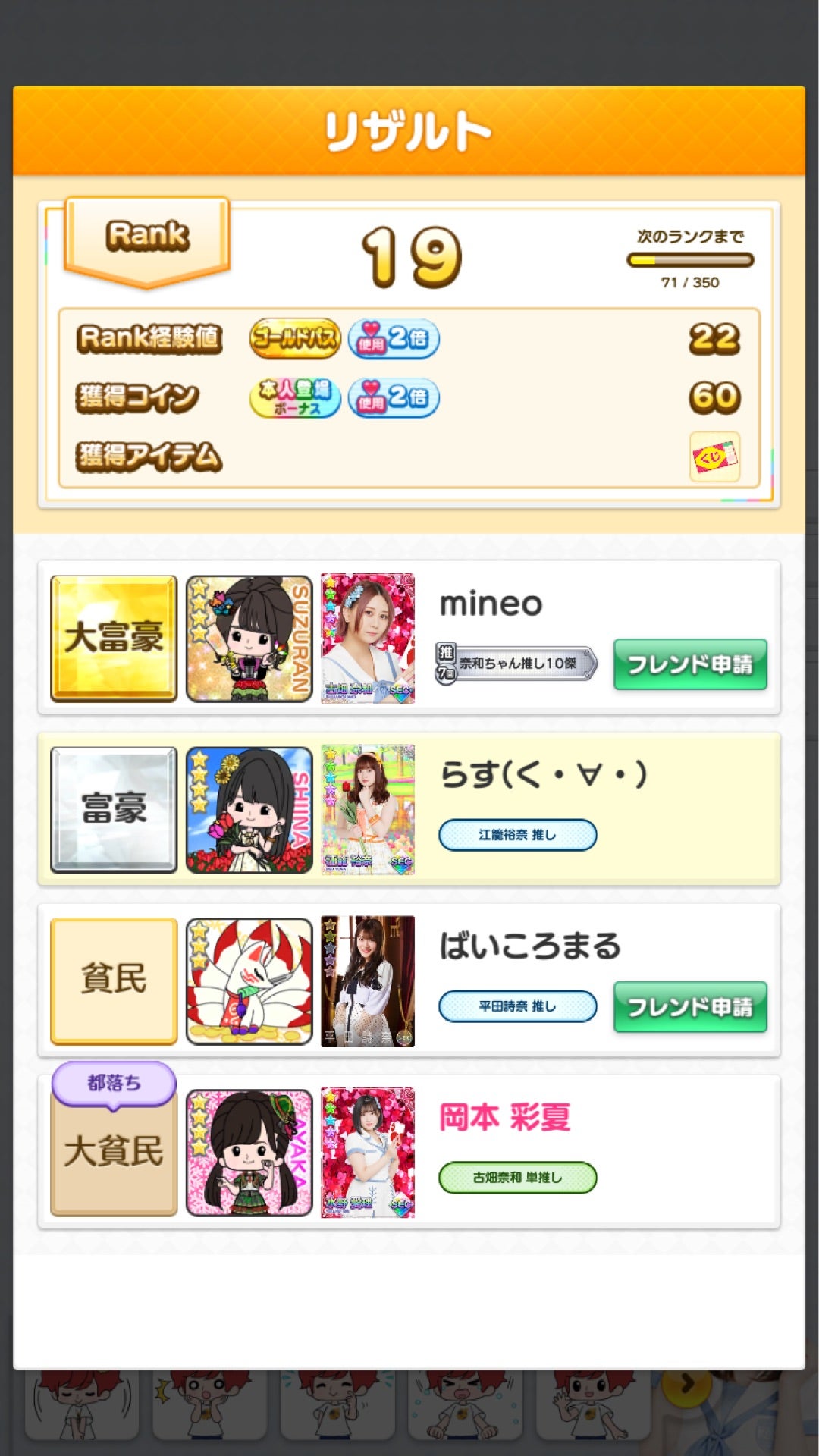Open ばいころまる's fox avatar
The image size is (819, 1456).
[249, 981]
